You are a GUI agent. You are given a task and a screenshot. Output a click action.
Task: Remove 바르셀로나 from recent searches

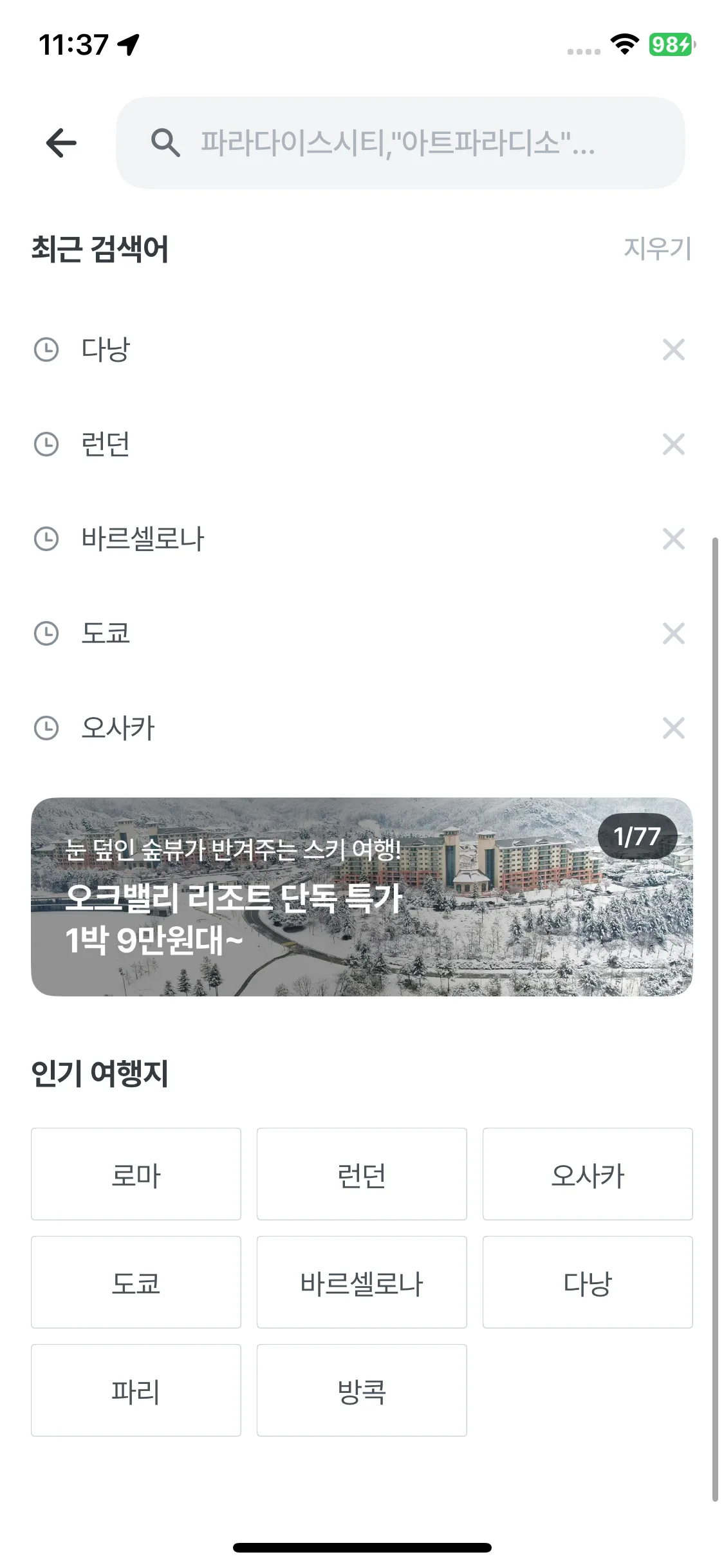[673, 539]
